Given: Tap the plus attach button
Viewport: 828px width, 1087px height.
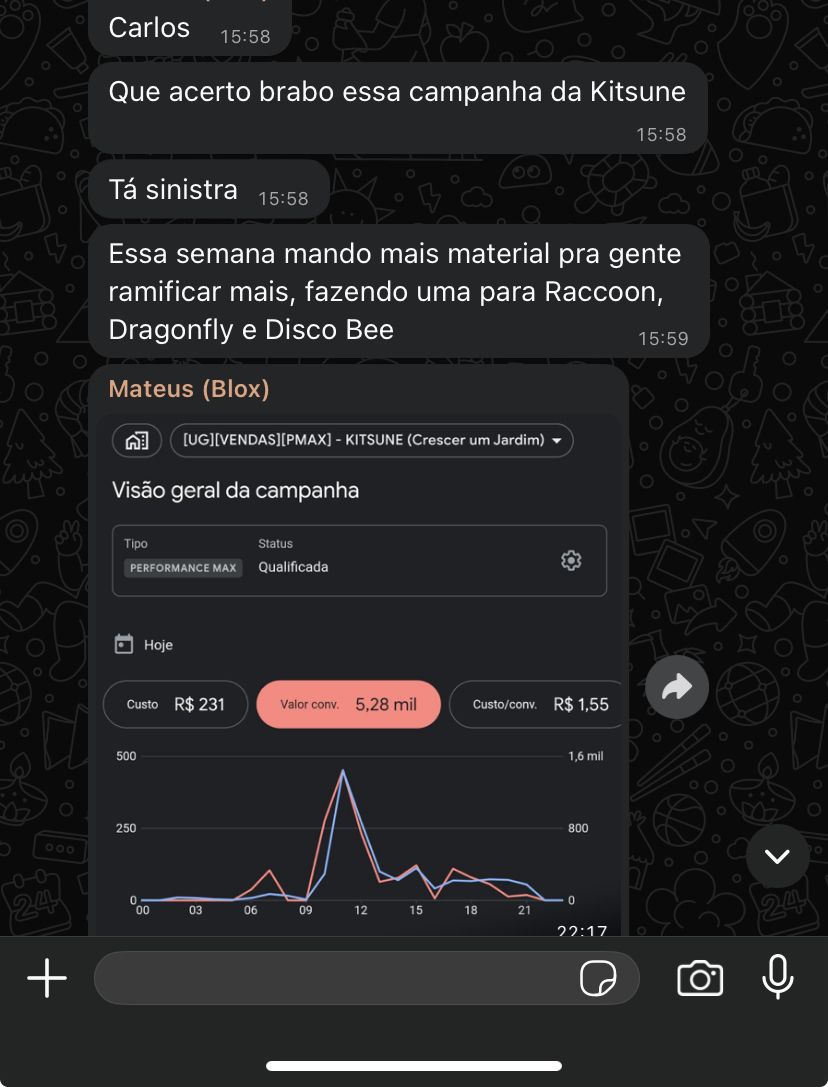Looking at the screenshot, I should click(x=47, y=977).
